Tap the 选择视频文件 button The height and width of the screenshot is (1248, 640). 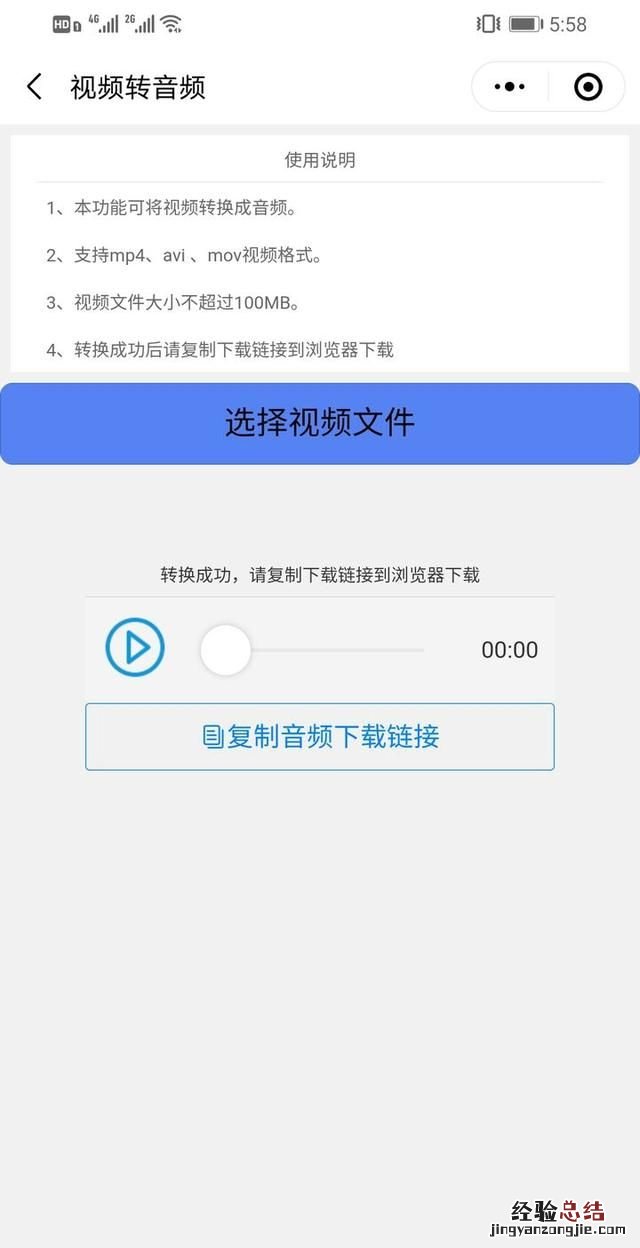pos(320,423)
